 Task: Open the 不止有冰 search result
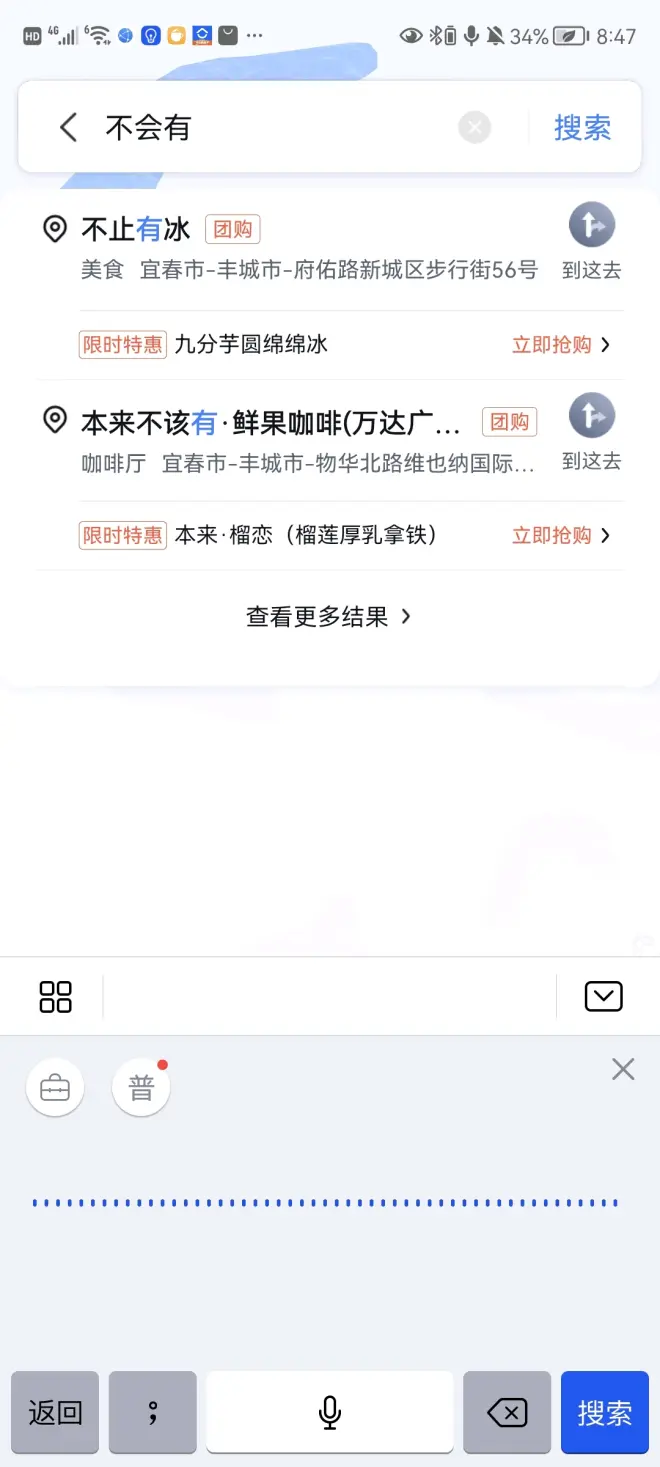pos(136,229)
